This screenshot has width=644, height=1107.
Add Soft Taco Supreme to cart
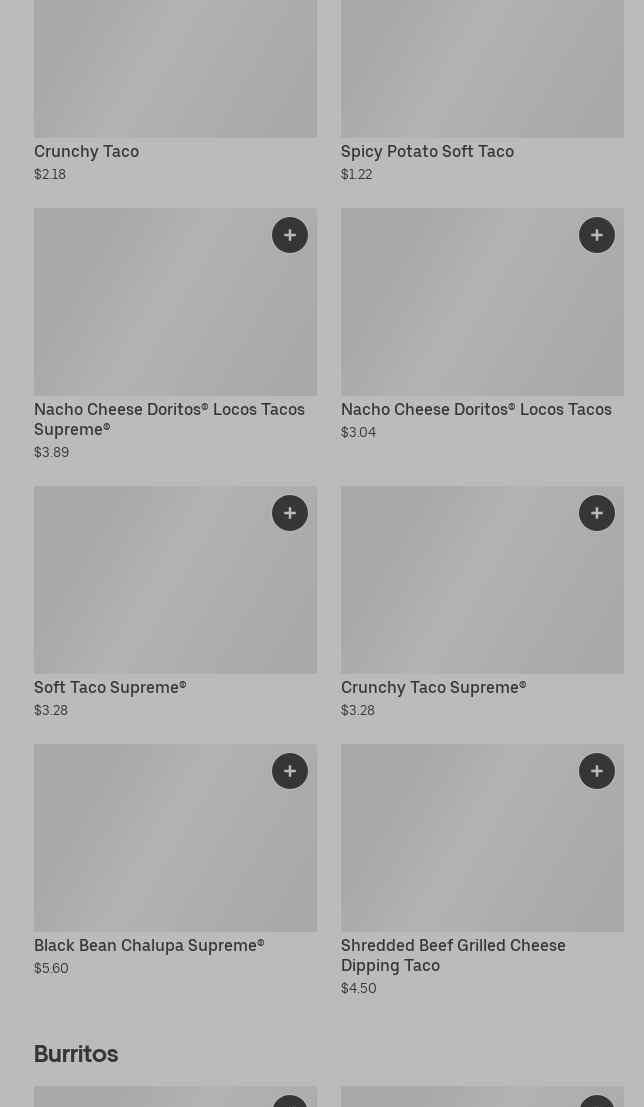click(290, 513)
